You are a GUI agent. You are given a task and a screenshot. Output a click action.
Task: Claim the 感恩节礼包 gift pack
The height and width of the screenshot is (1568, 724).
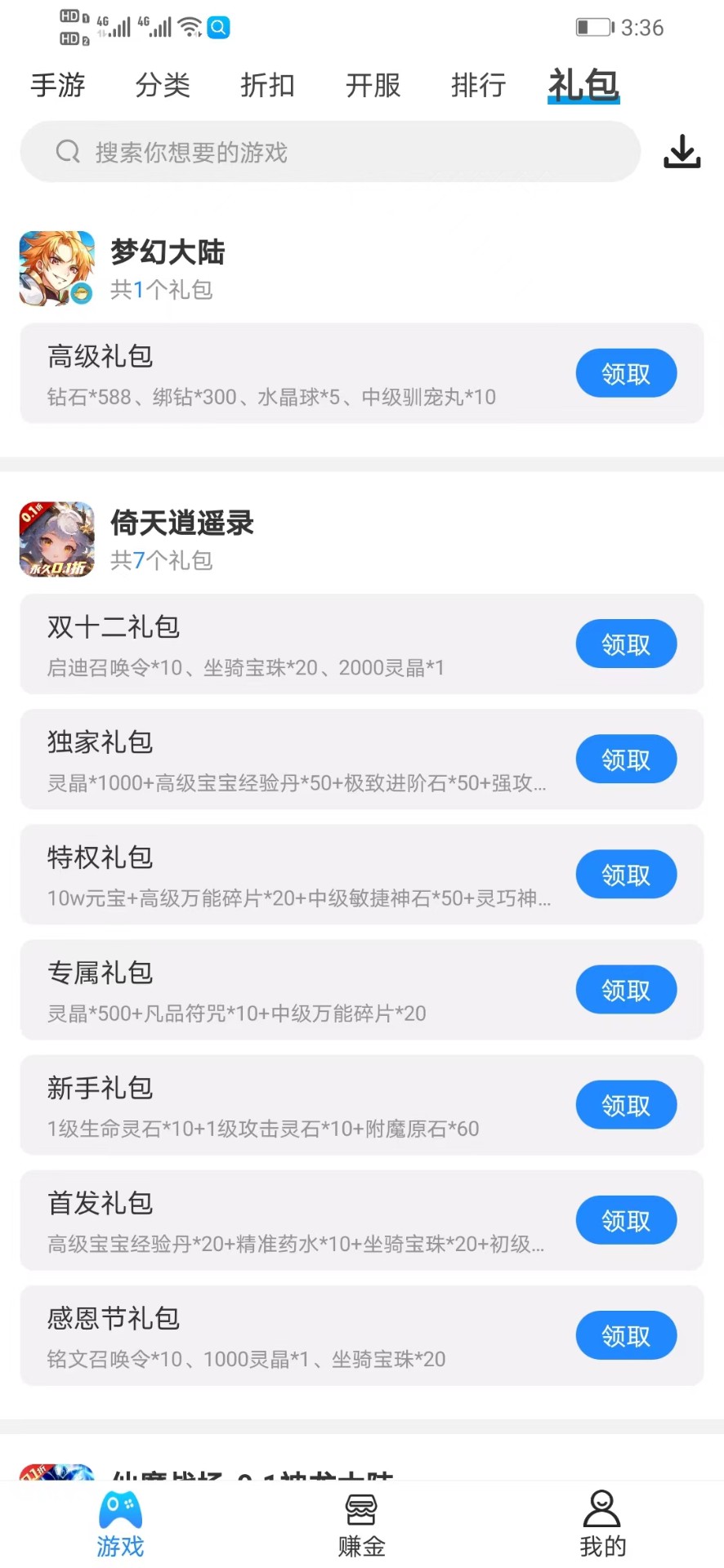click(626, 1335)
